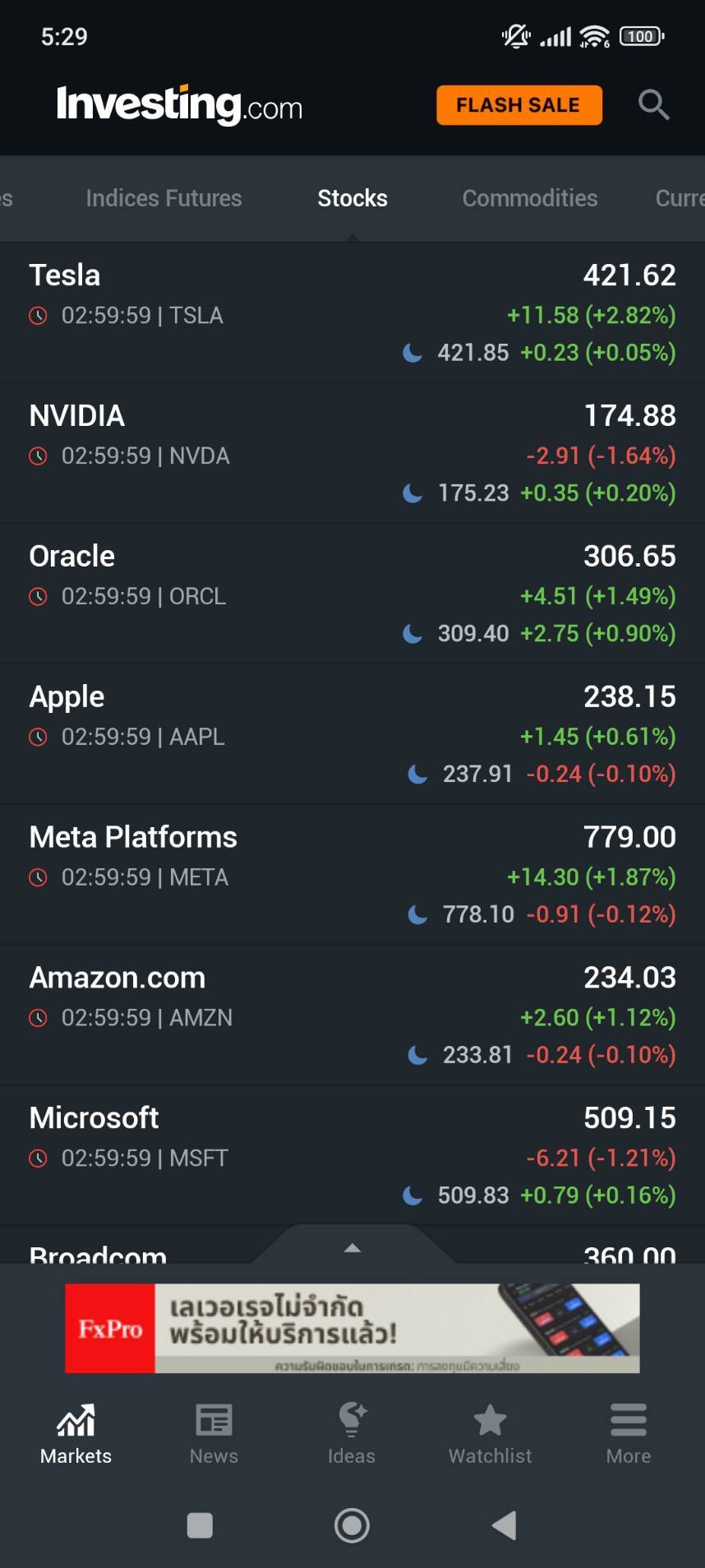
Task: Open the Ideas tab
Action: pos(352,1434)
